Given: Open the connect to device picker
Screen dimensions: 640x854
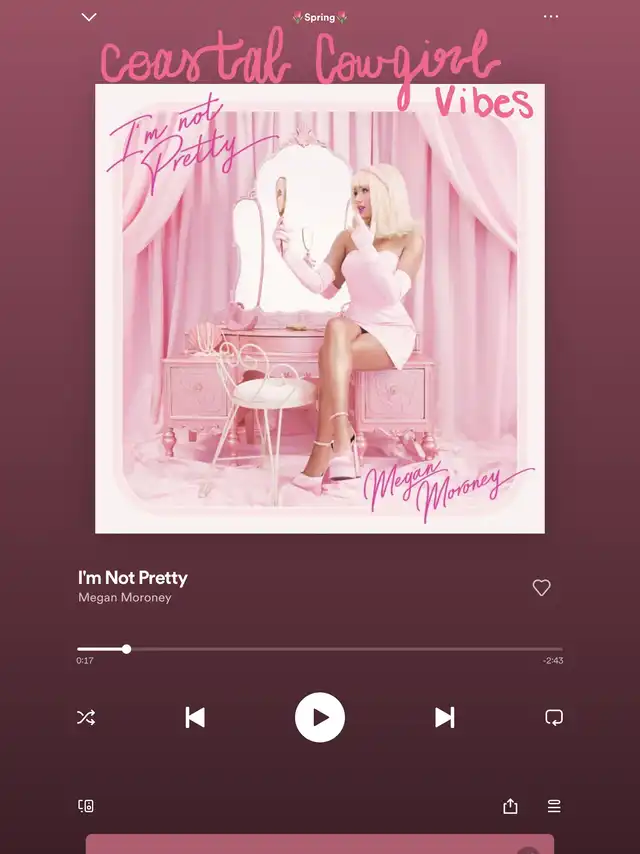Looking at the screenshot, I should tap(86, 806).
